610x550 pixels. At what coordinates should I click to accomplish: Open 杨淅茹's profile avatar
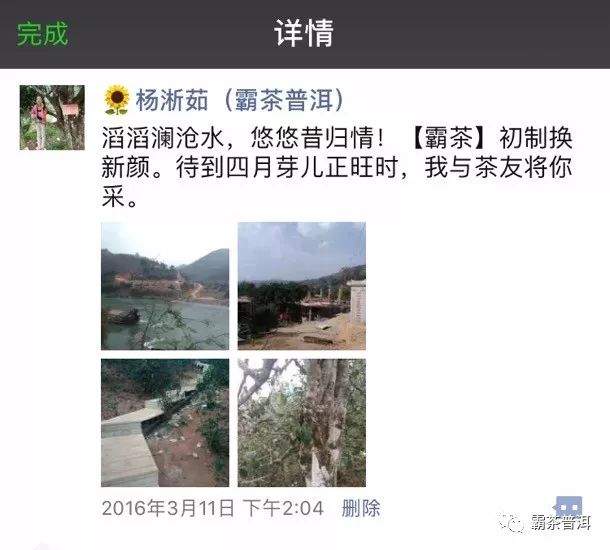(52, 118)
